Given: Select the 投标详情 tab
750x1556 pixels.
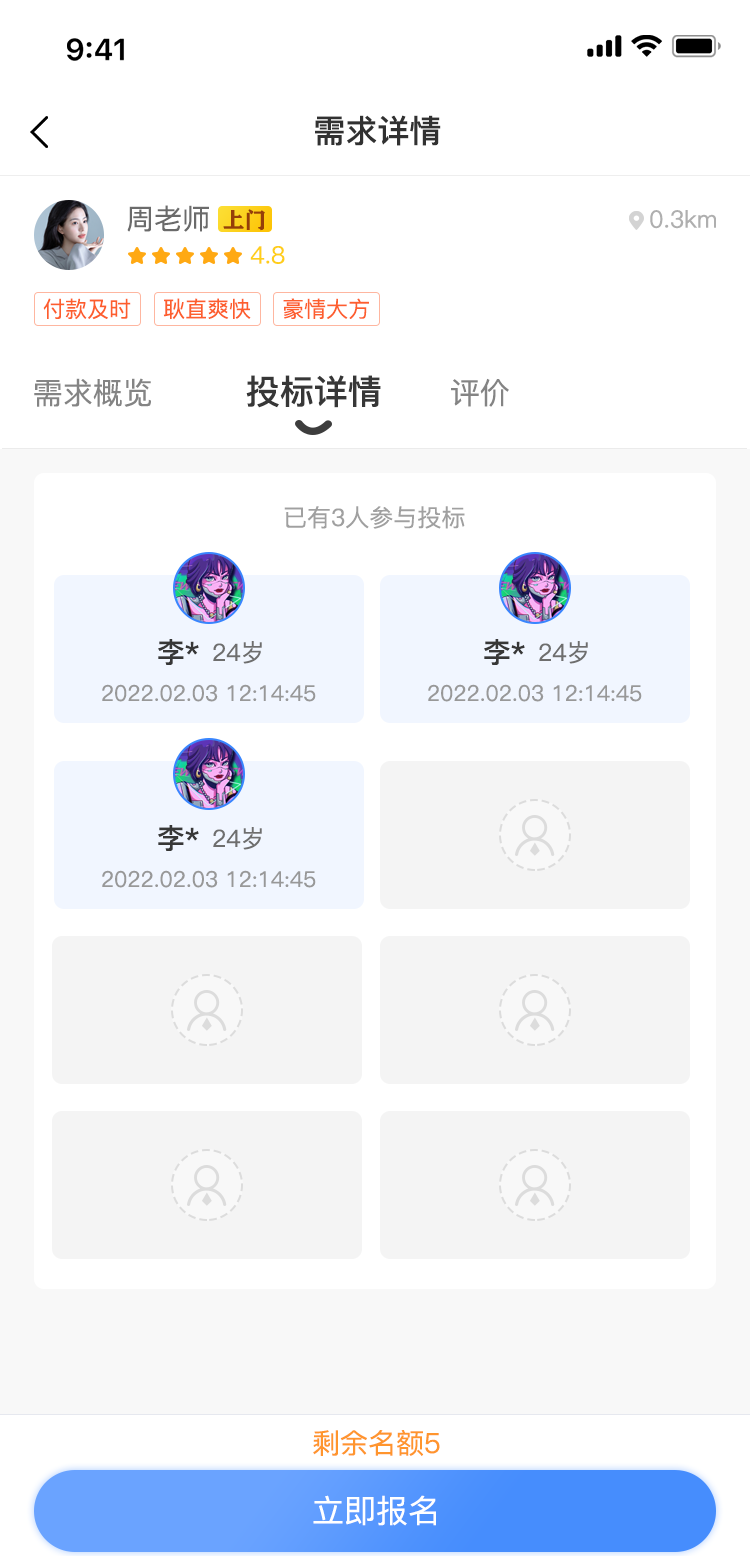Looking at the screenshot, I should (313, 393).
